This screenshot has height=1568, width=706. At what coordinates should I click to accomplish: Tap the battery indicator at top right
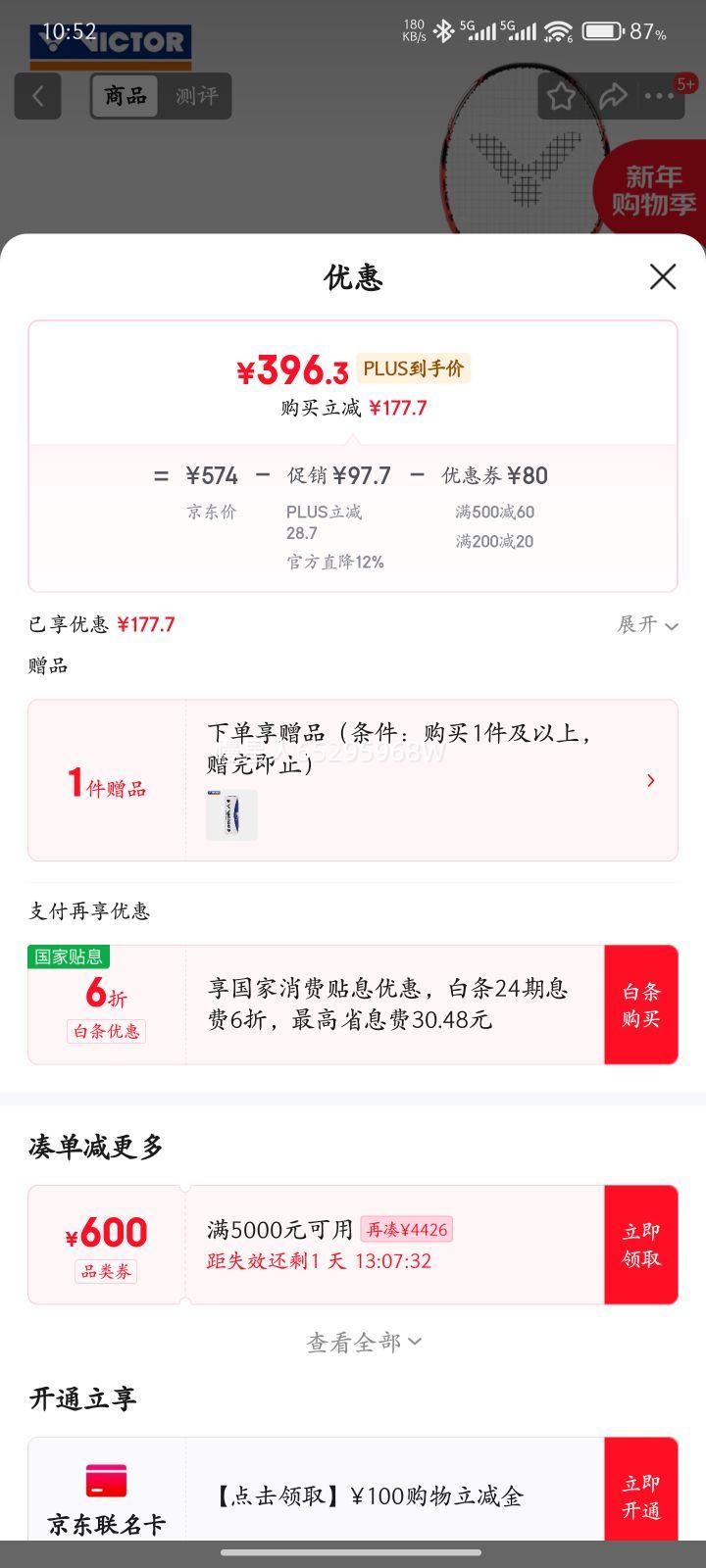602,31
